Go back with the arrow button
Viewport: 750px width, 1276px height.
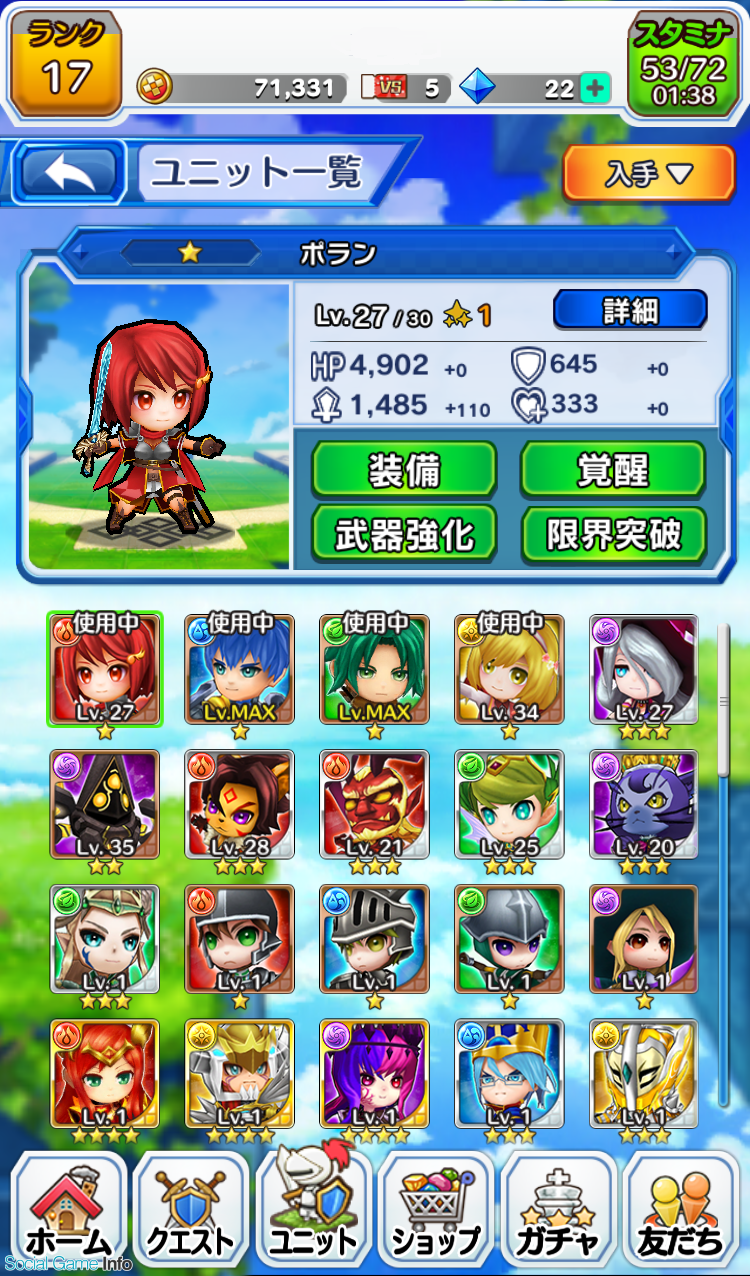[71, 173]
